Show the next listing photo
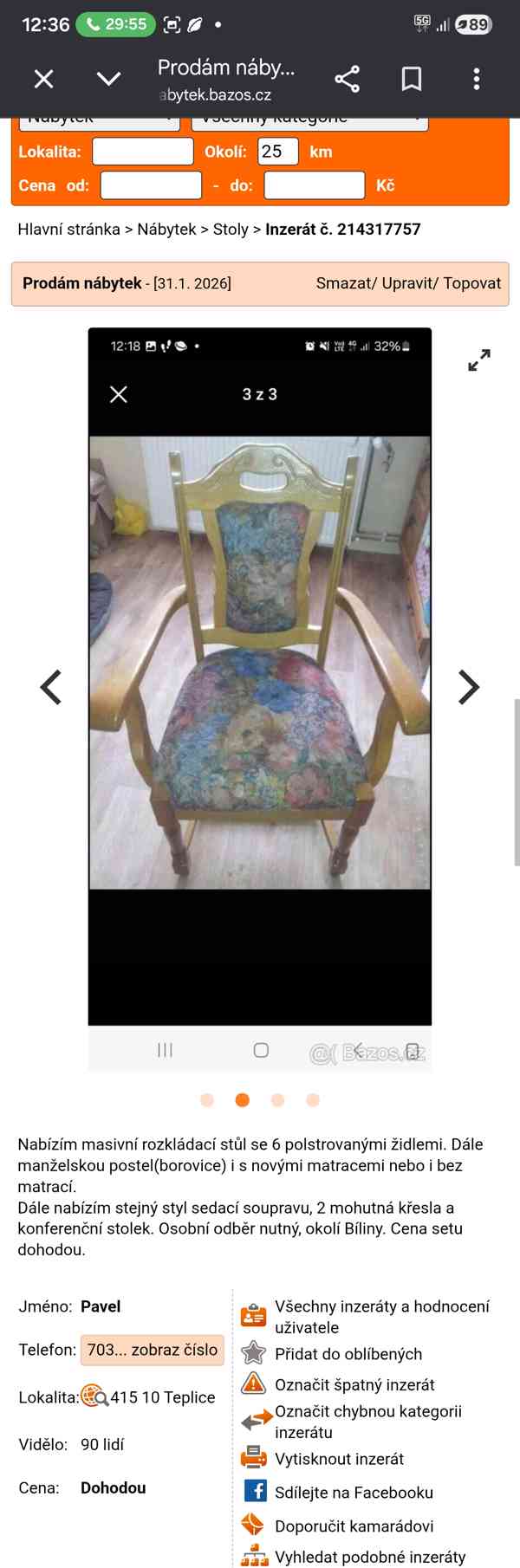 click(468, 688)
